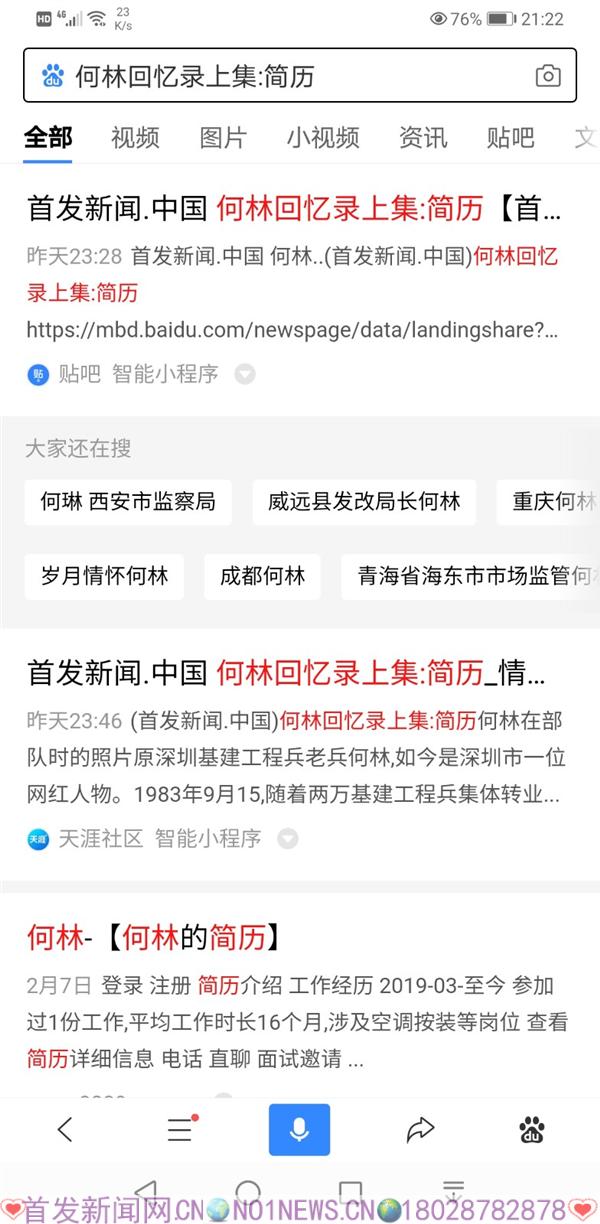600x1224 pixels.
Task: Search related query 成都何林
Action: click(262, 576)
